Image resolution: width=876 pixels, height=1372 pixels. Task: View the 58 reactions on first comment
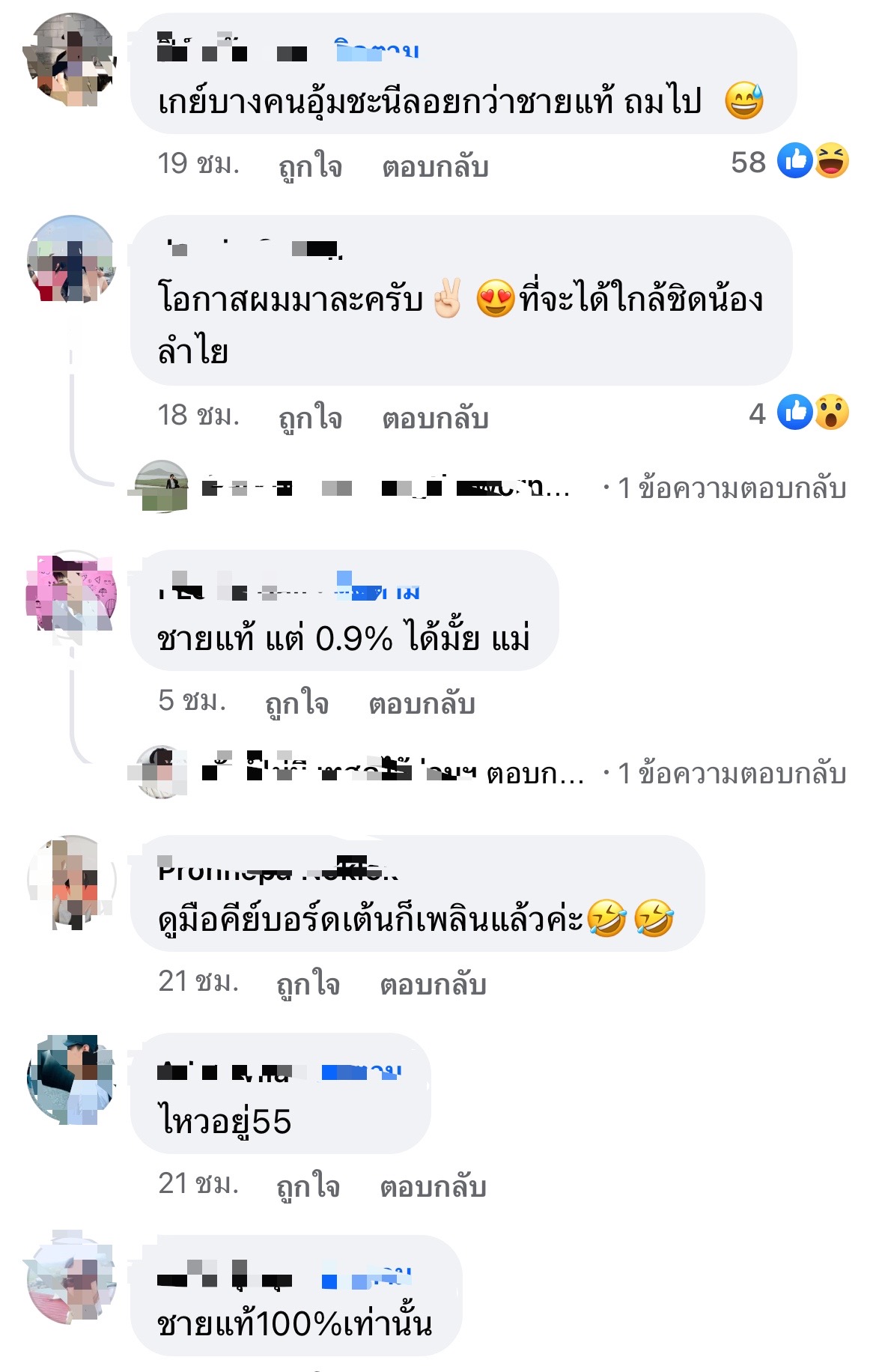tap(790, 161)
